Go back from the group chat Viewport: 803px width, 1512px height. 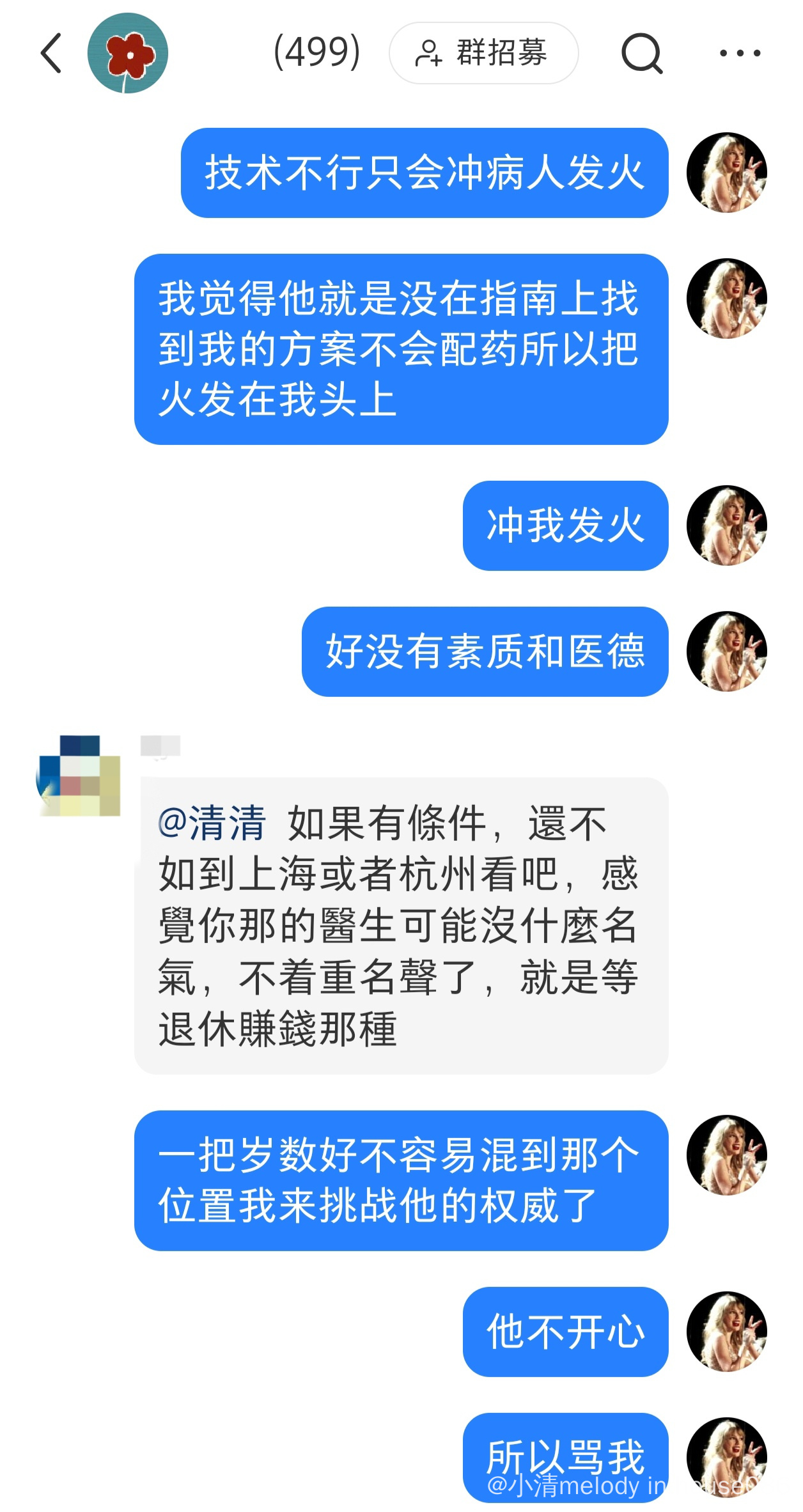point(52,53)
